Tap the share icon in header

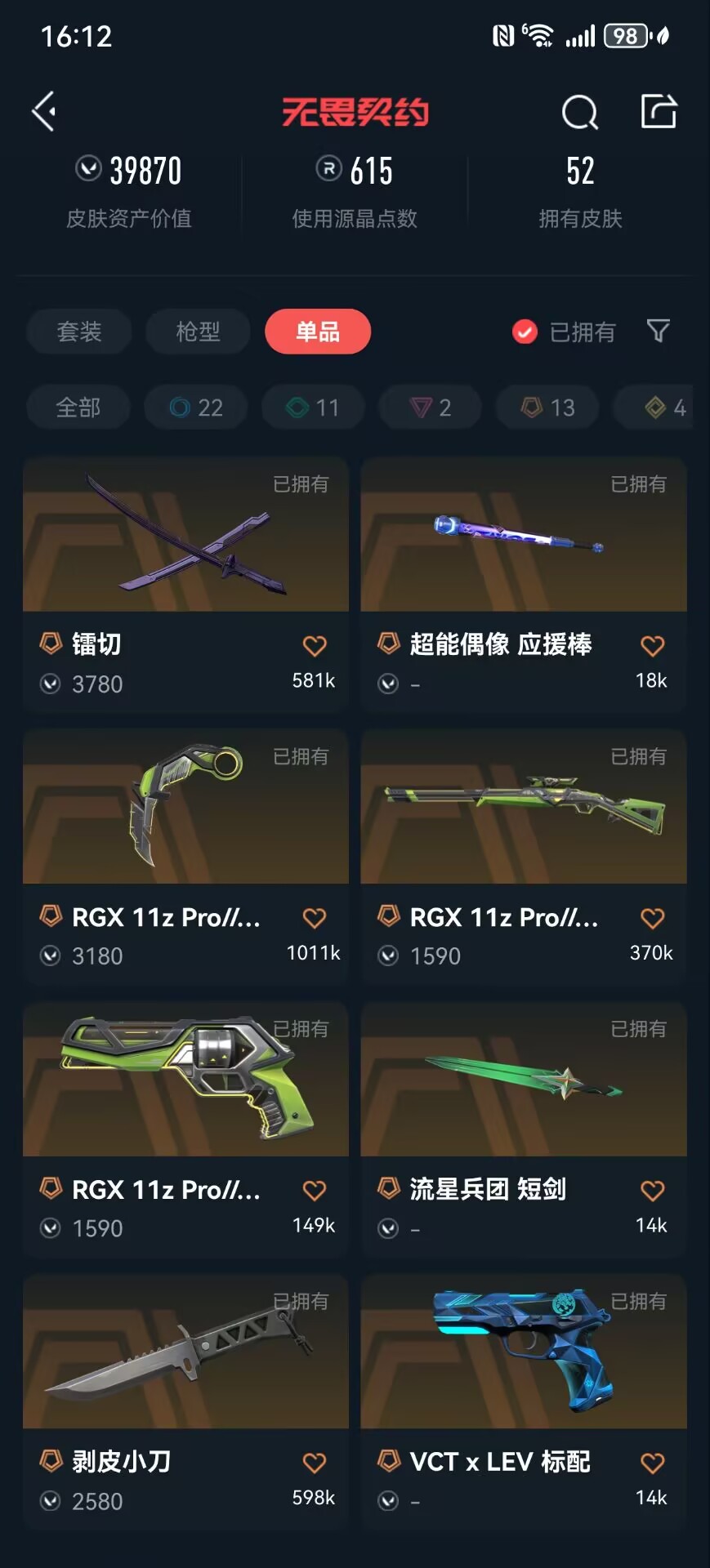pyautogui.click(x=659, y=111)
